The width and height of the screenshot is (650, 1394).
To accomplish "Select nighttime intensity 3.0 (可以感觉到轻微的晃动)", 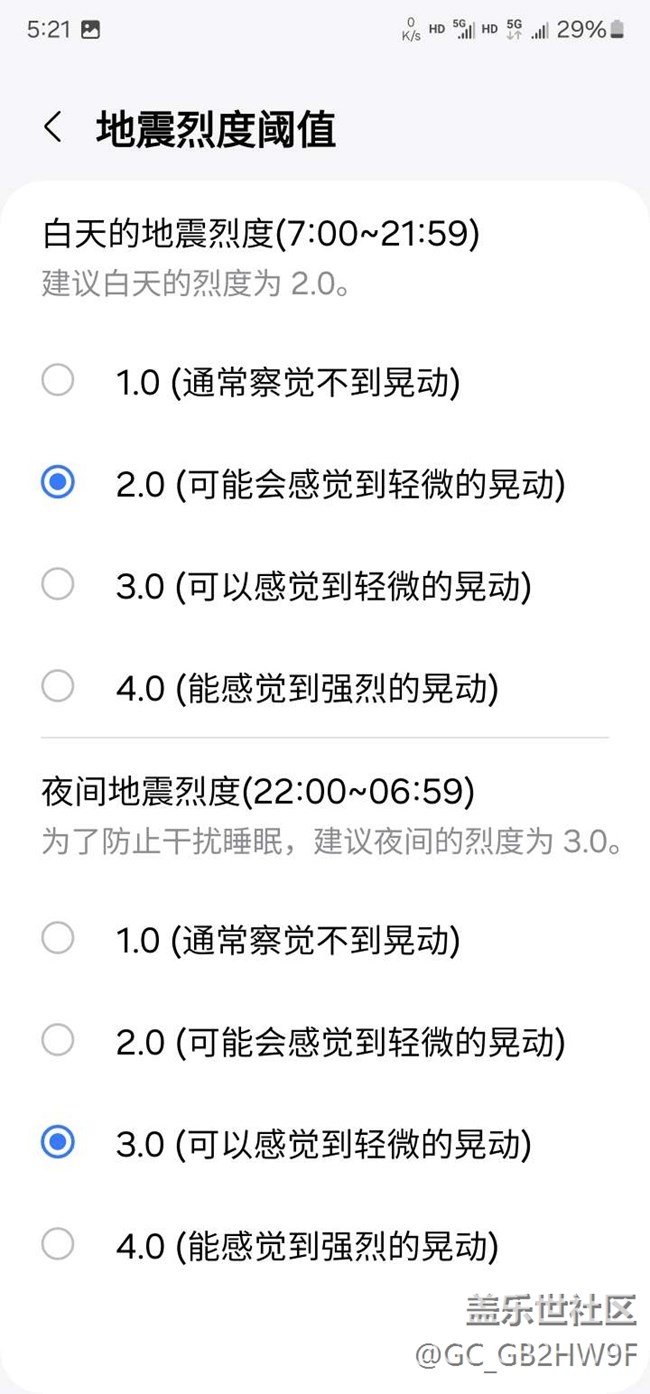I will pos(58,1143).
